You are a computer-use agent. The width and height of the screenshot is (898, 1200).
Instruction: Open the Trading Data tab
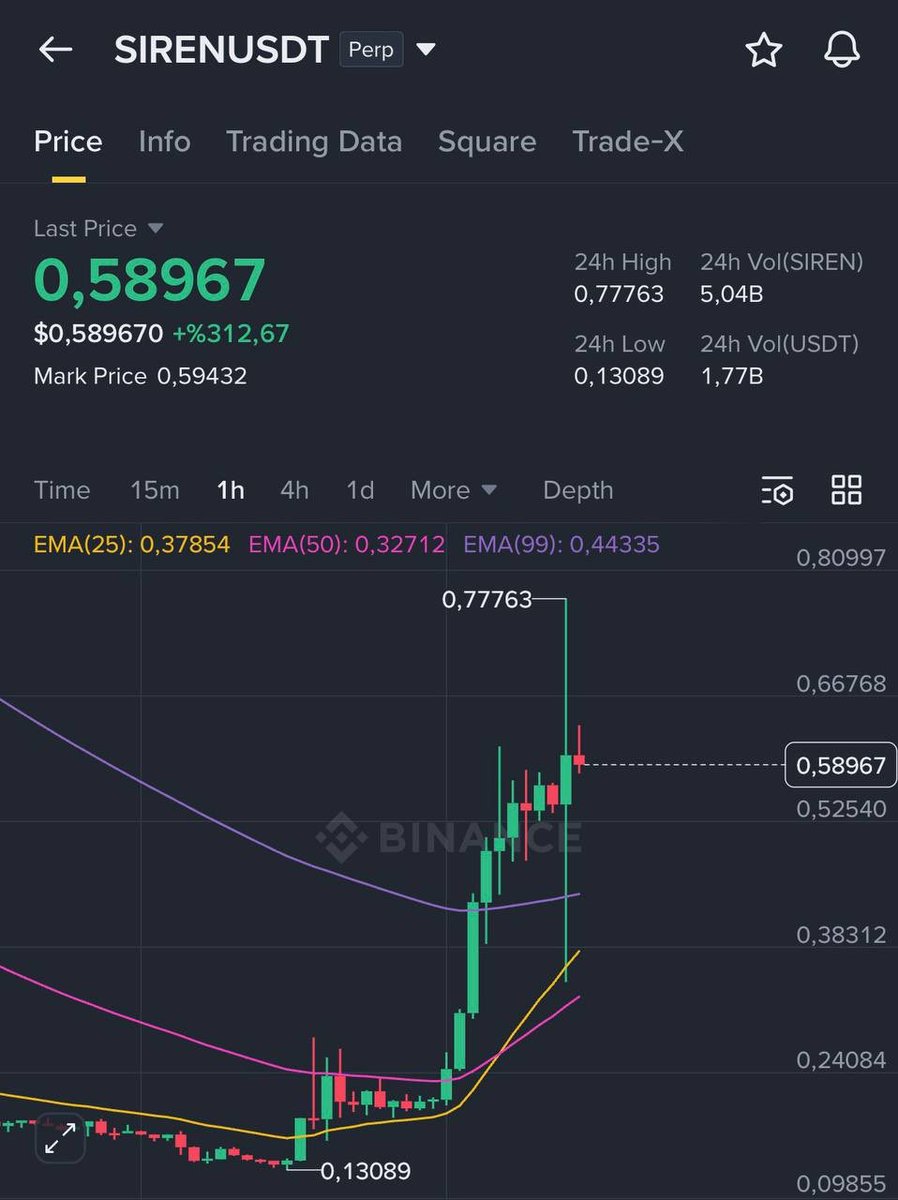(313, 142)
